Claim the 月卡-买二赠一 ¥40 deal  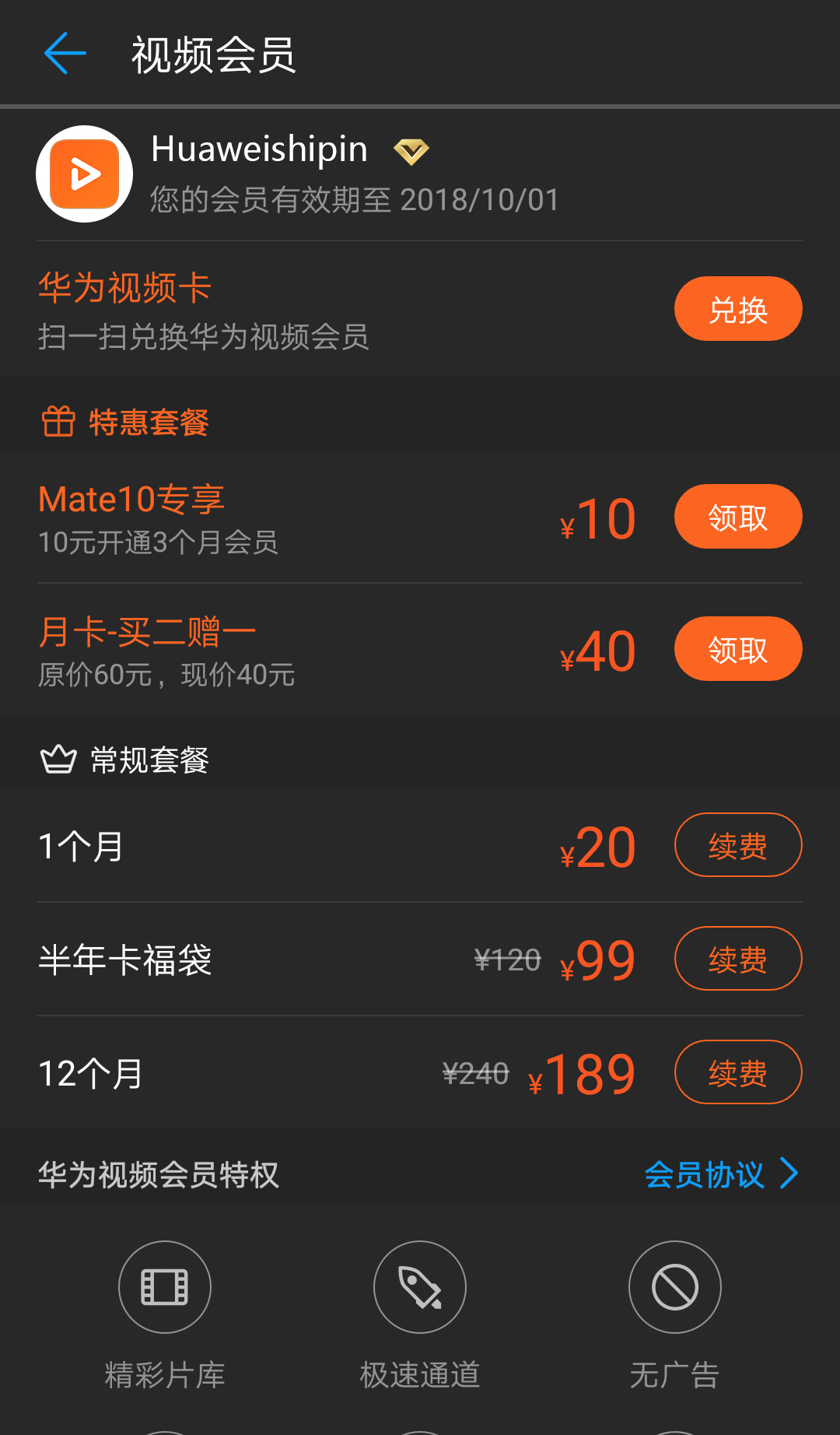tap(737, 649)
